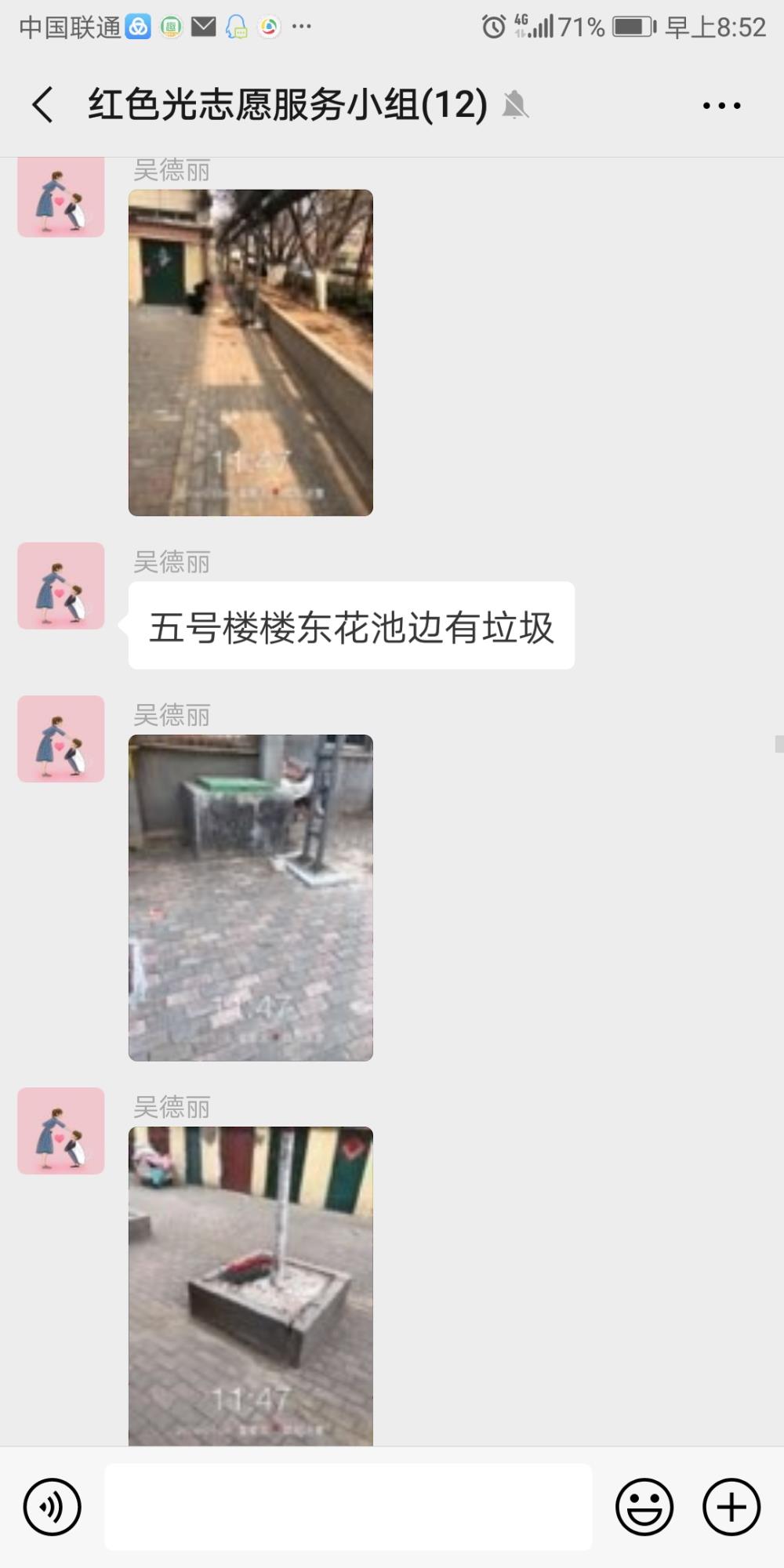
Task: Open the emoji sticker panel
Action: click(x=644, y=1507)
